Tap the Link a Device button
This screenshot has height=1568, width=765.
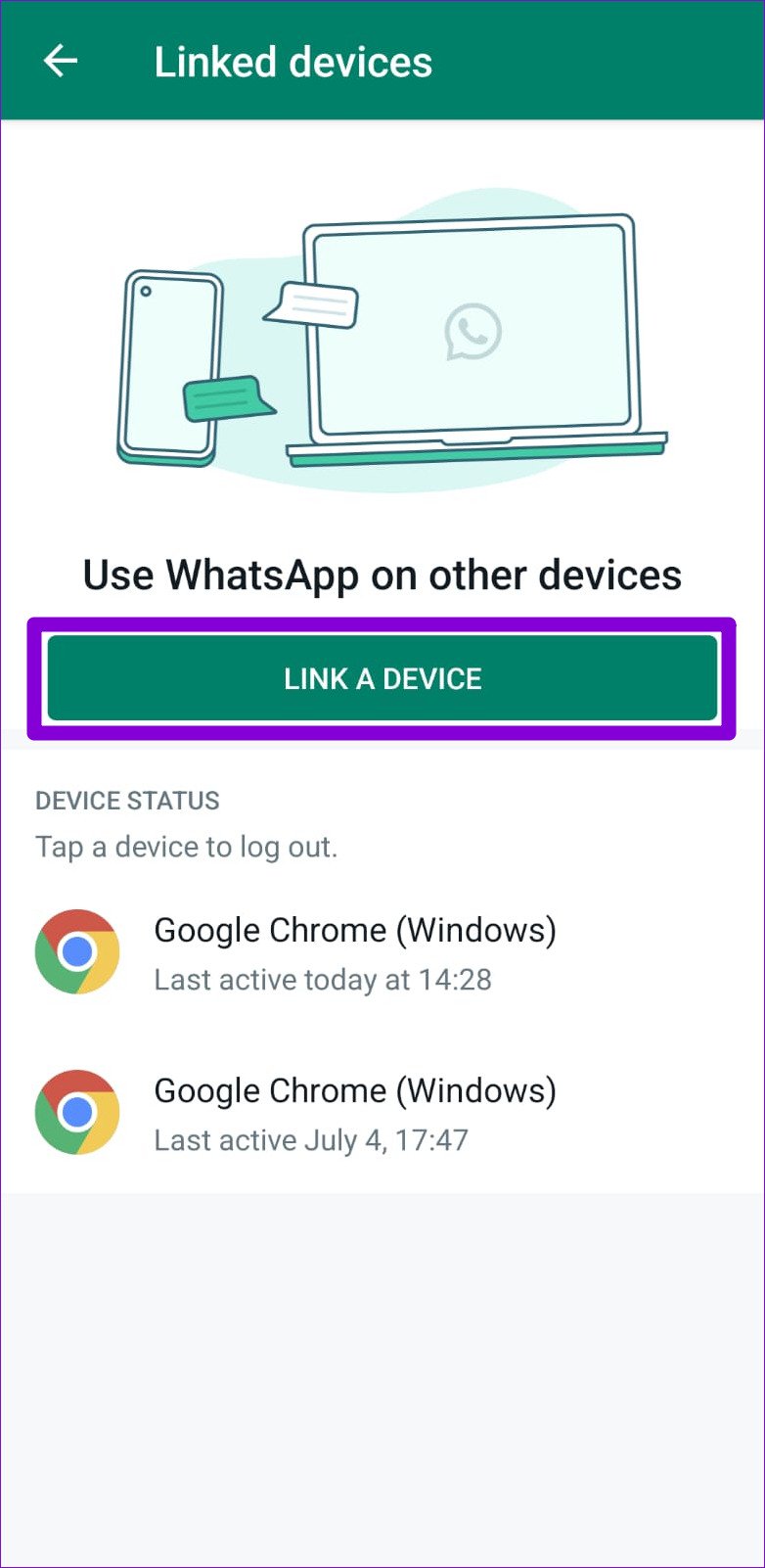[x=382, y=678]
